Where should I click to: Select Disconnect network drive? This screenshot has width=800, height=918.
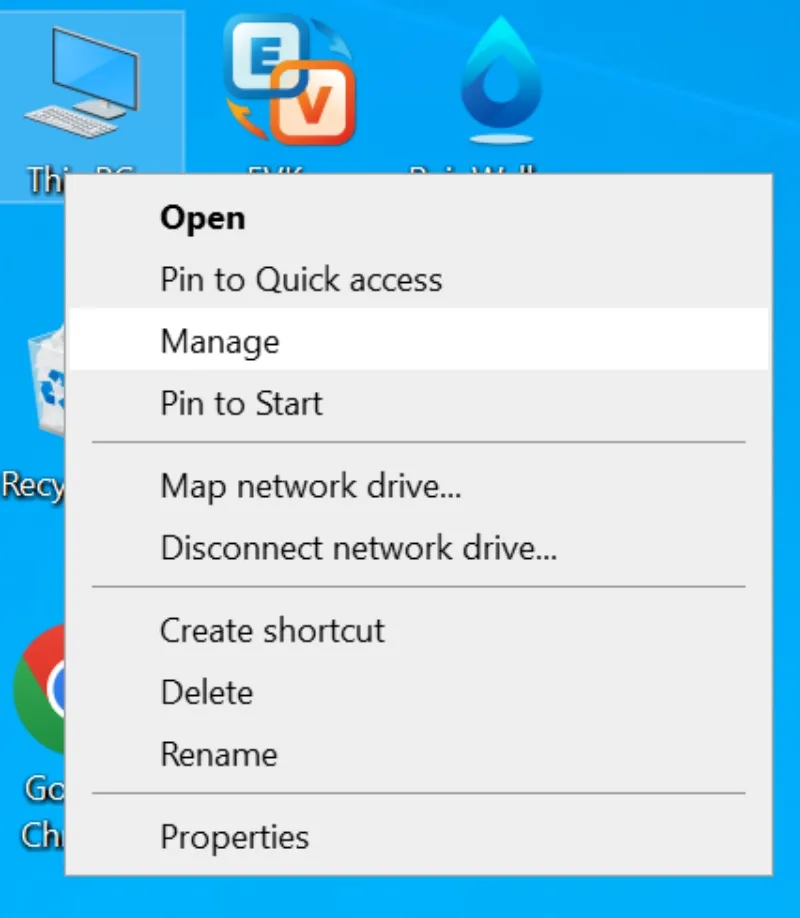pos(358,548)
